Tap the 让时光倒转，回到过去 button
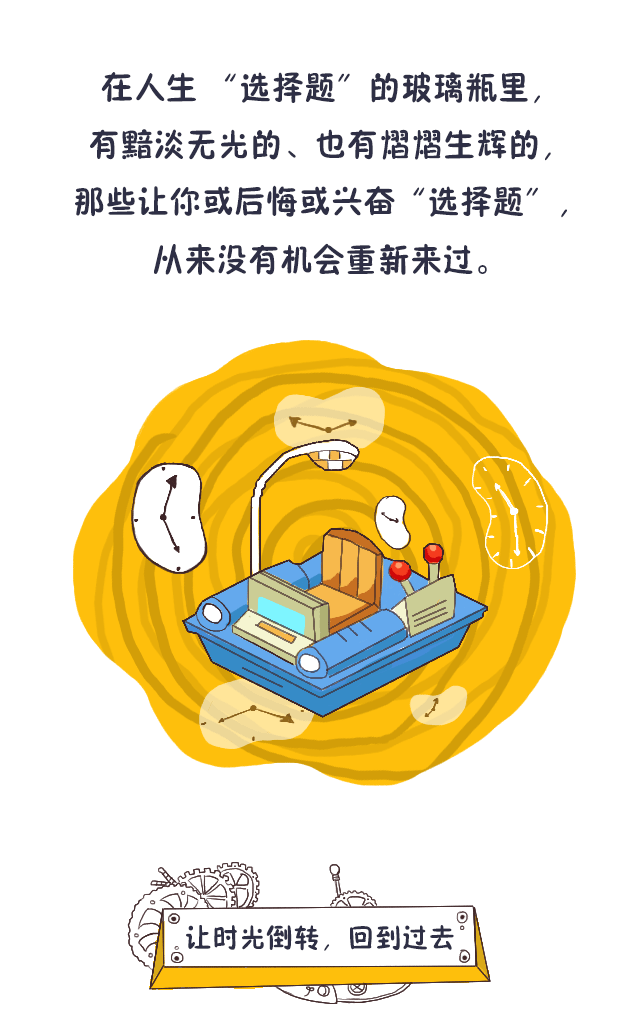 (320, 939)
